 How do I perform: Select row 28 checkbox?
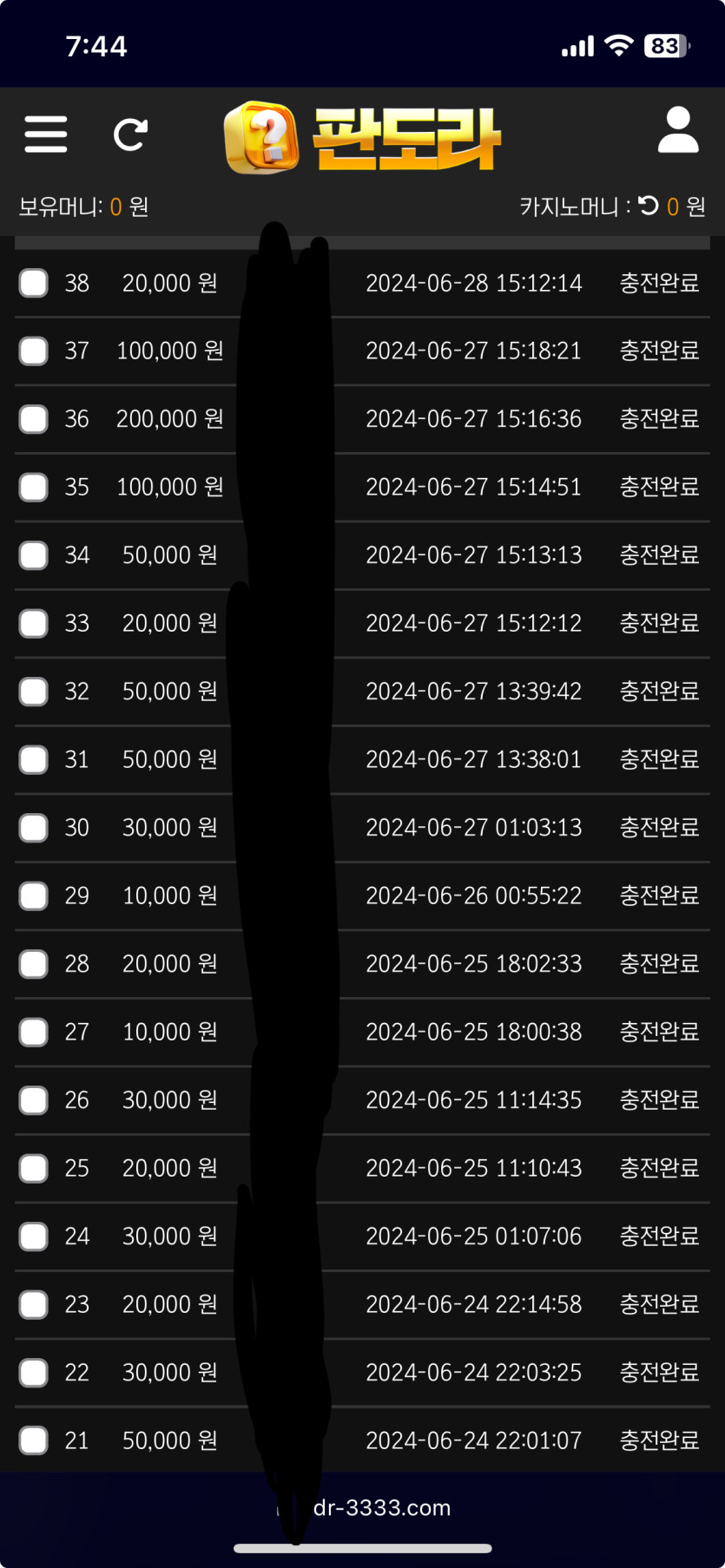tap(34, 964)
